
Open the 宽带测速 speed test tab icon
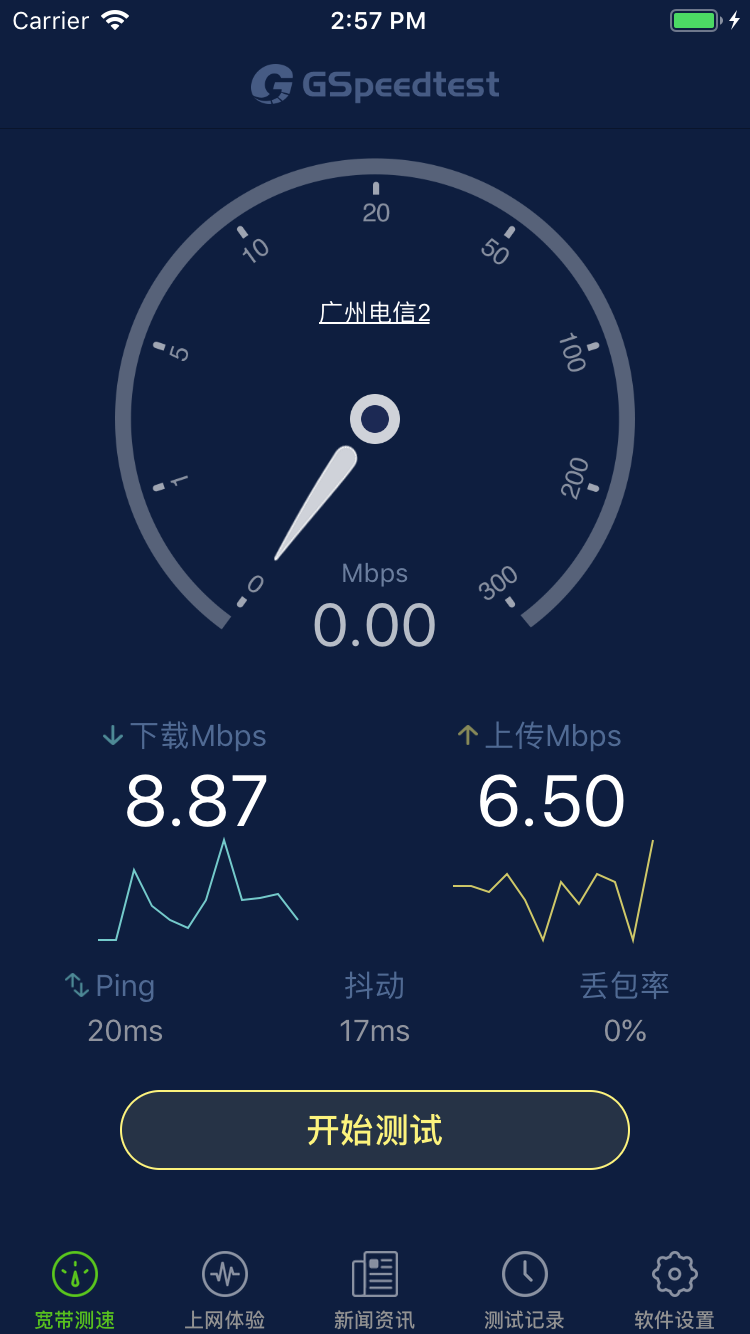[73, 1273]
